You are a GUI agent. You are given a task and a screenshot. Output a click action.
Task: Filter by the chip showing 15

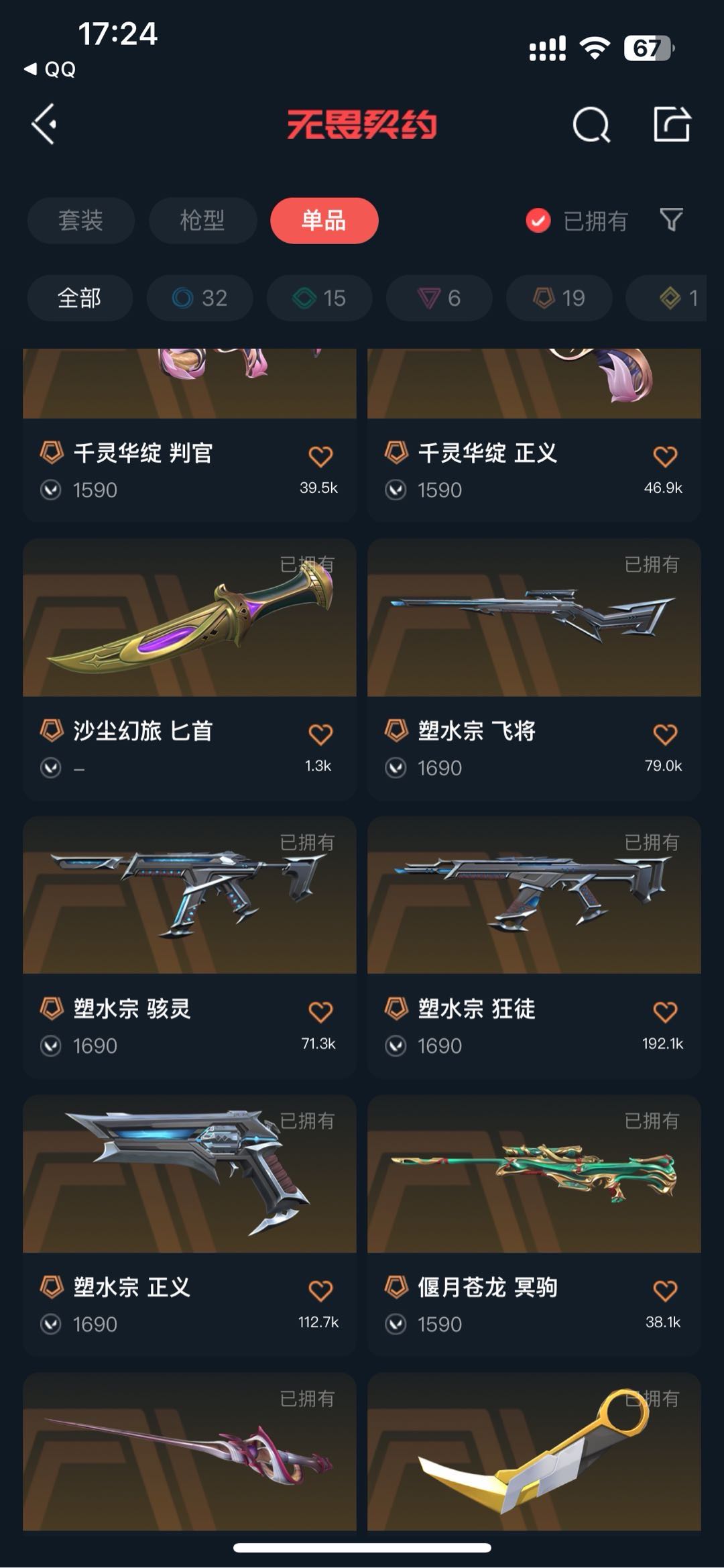tap(320, 298)
